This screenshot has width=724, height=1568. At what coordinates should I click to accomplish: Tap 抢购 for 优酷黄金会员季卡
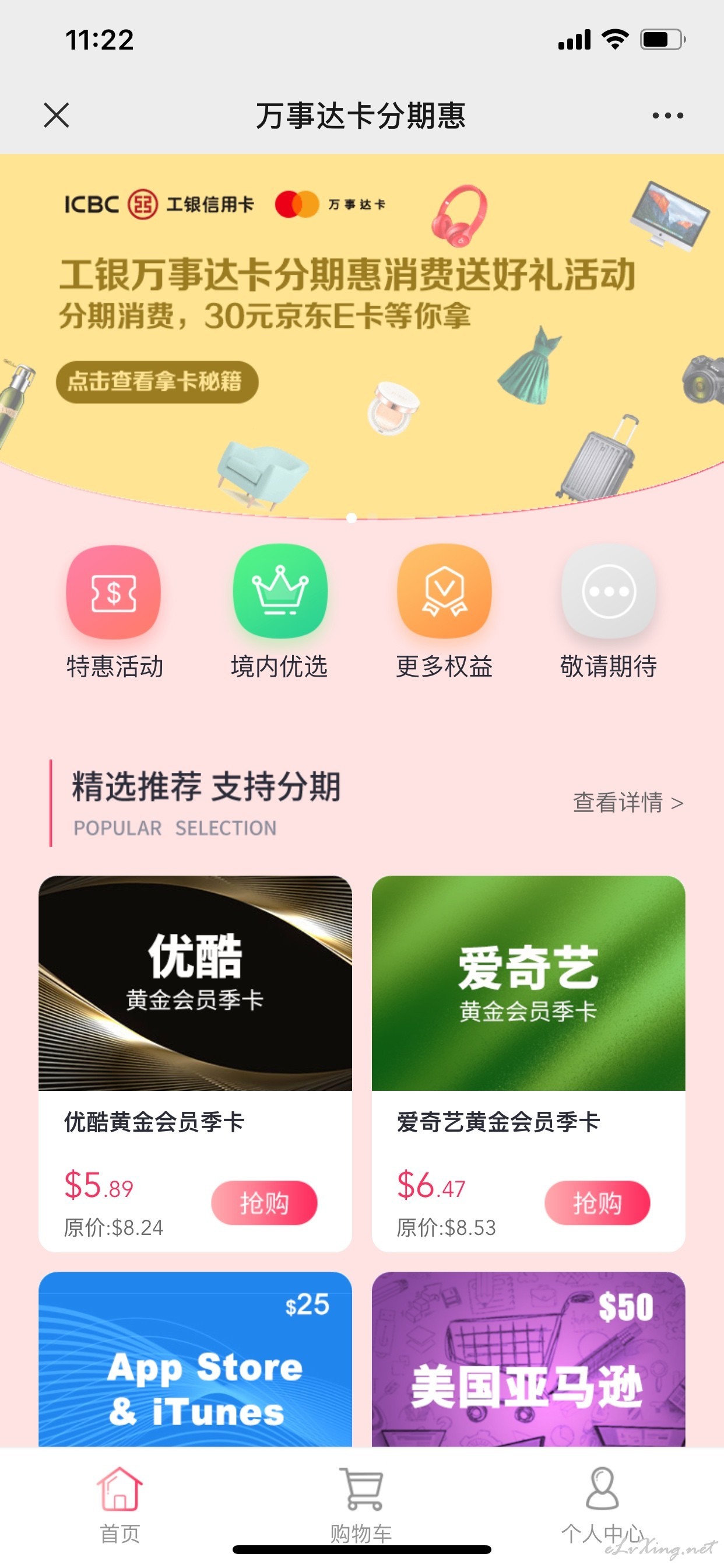click(264, 1203)
